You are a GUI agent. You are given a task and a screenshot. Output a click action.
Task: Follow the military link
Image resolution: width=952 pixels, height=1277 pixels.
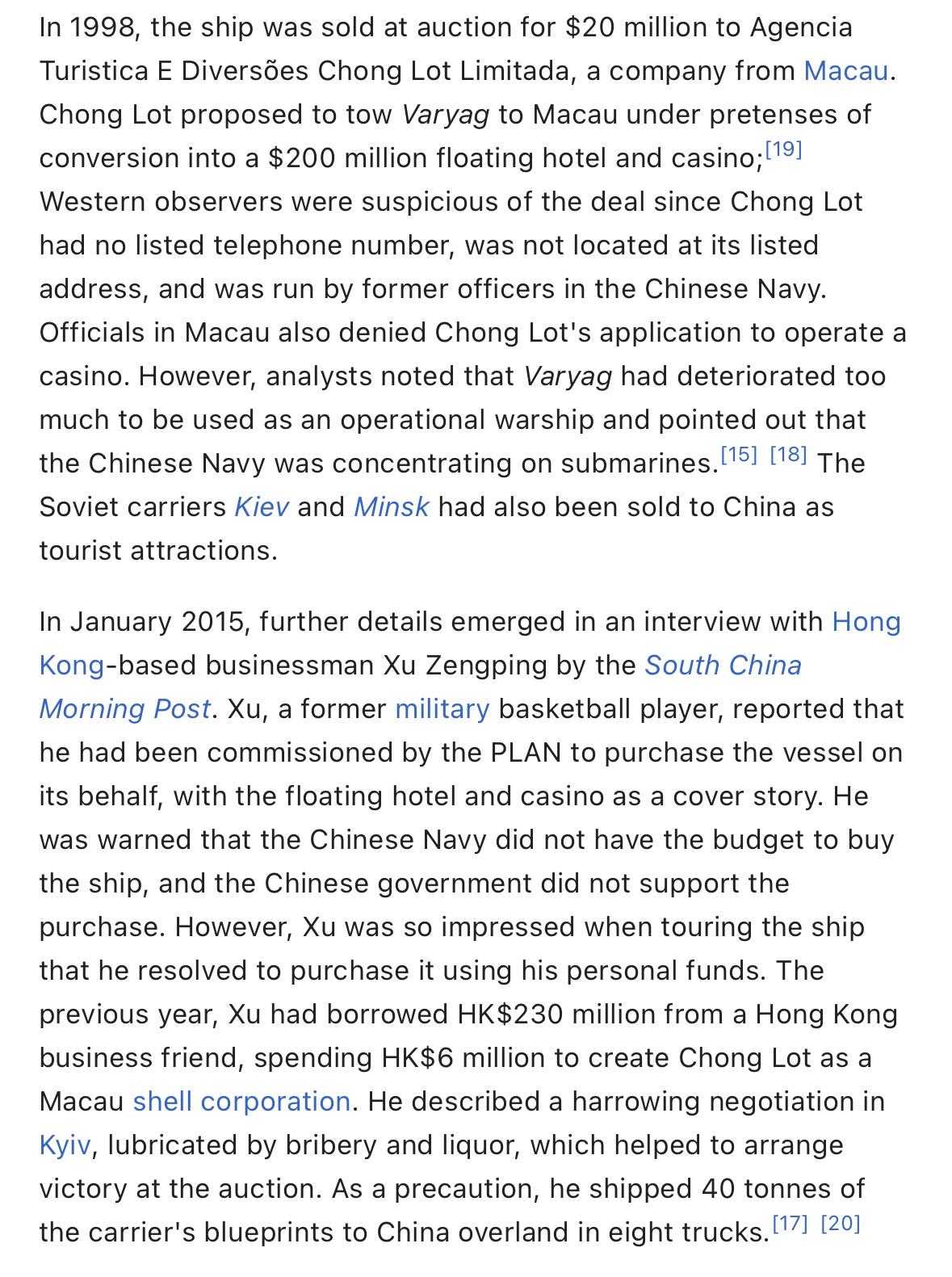click(442, 709)
